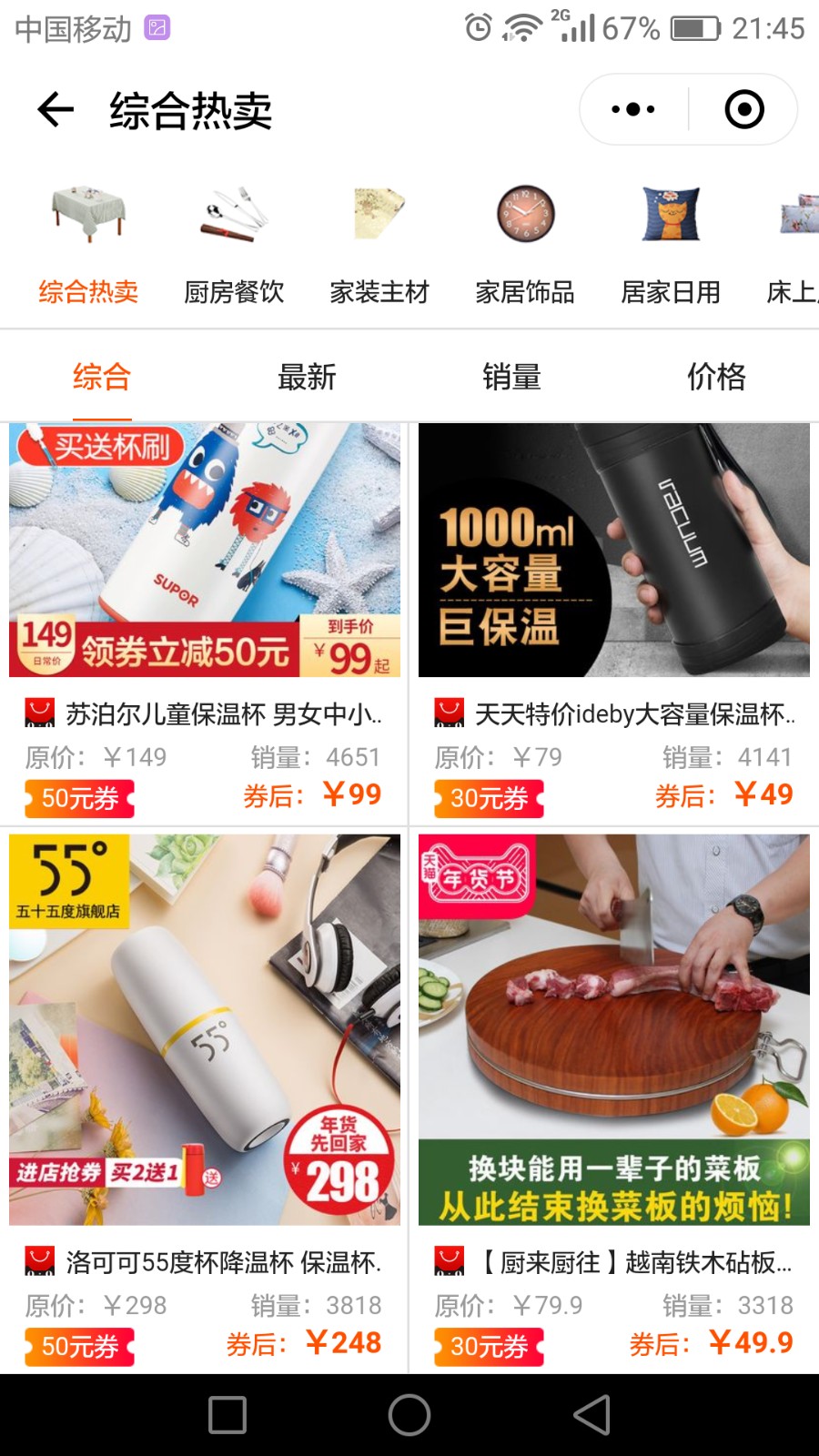Switch to the 家装主材 category

point(379,244)
